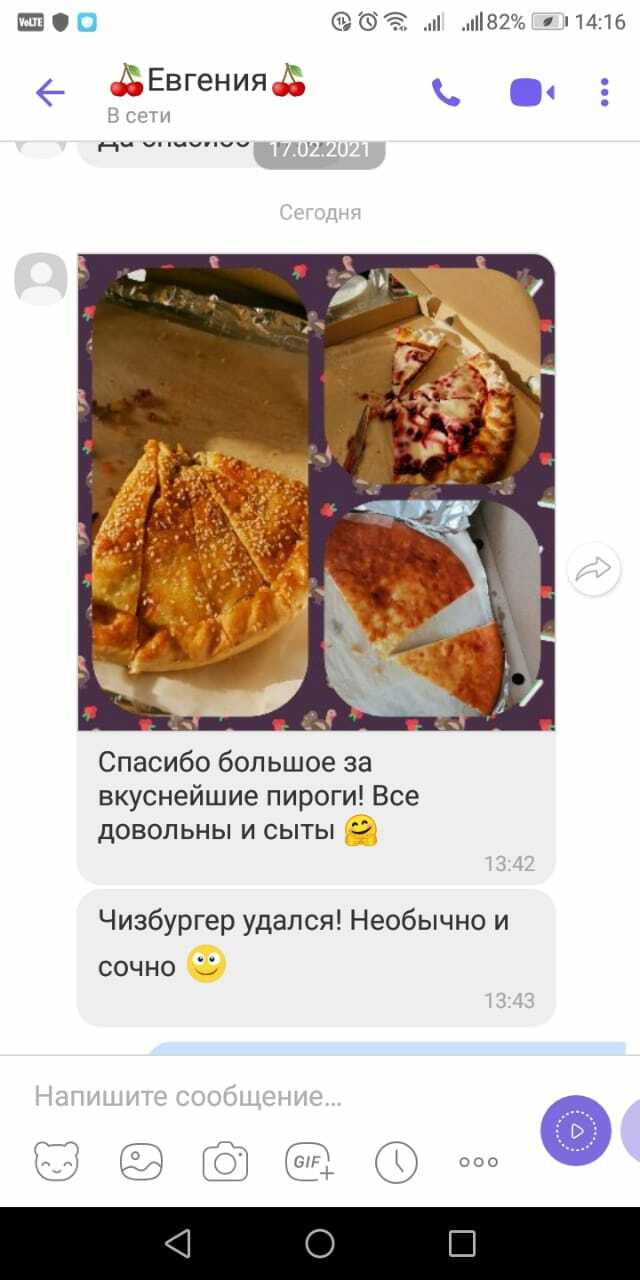Forward the photo message
The image size is (640, 1280).
pos(593,571)
